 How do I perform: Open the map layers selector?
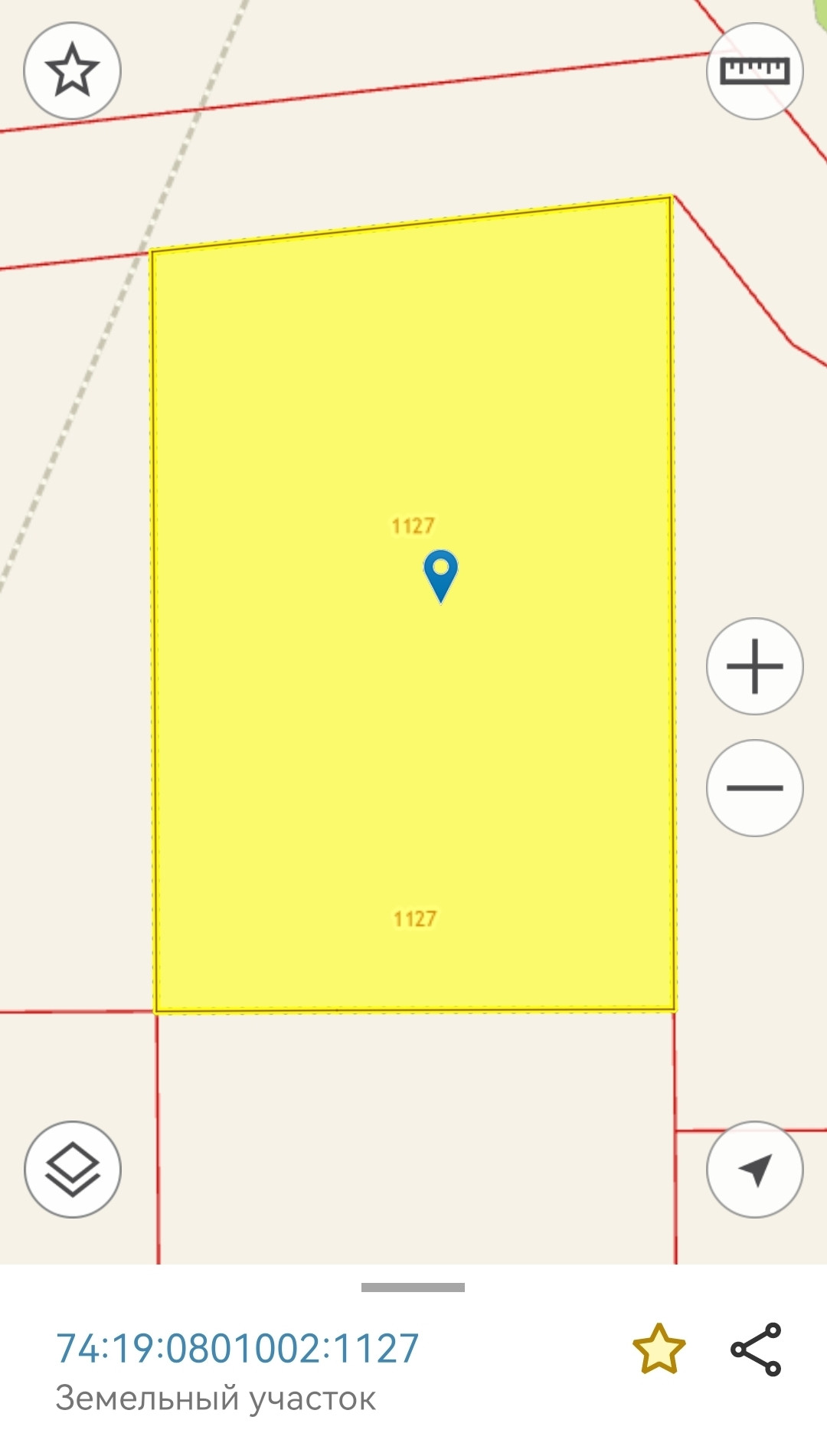[73, 1170]
